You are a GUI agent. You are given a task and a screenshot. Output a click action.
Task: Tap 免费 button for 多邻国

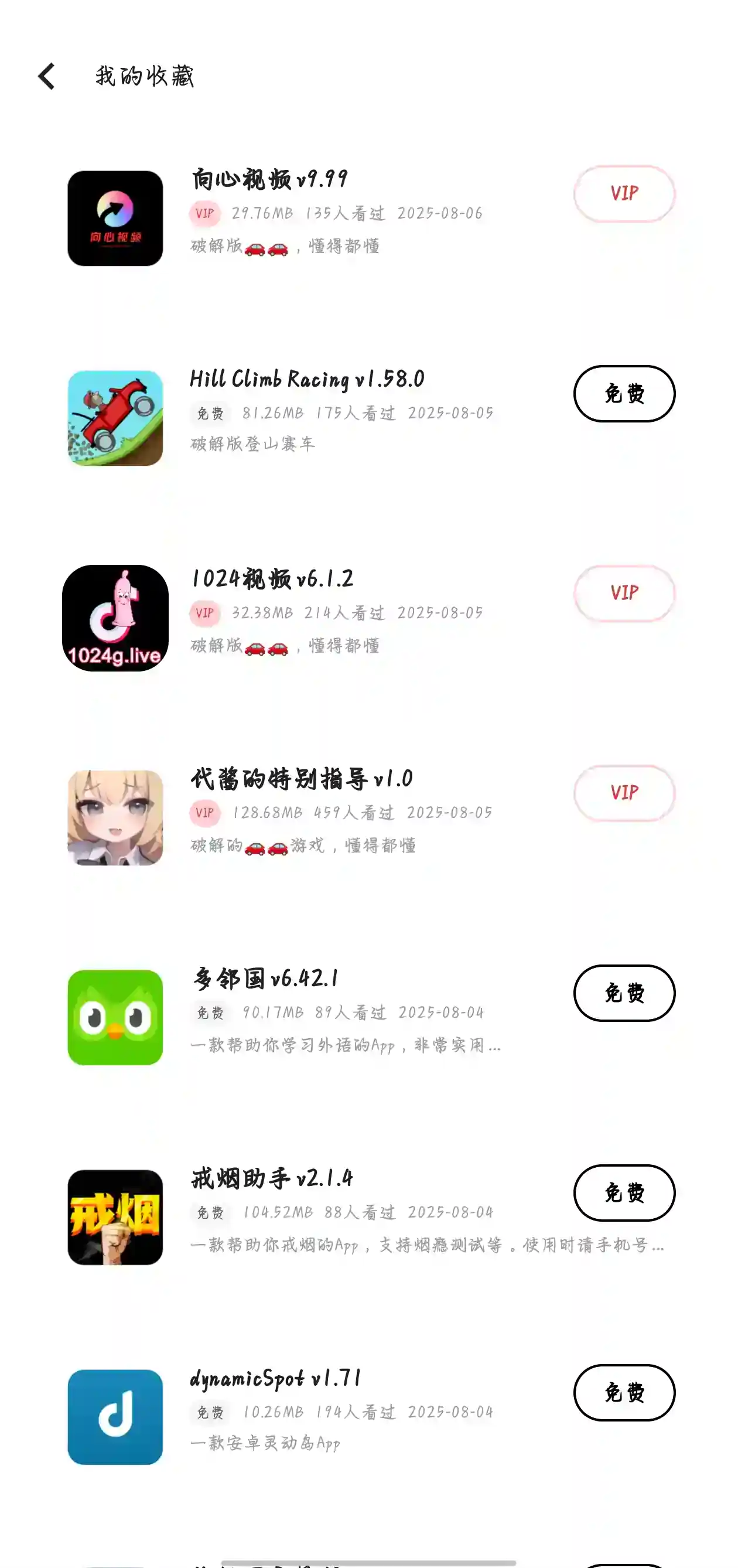point(624,993)
